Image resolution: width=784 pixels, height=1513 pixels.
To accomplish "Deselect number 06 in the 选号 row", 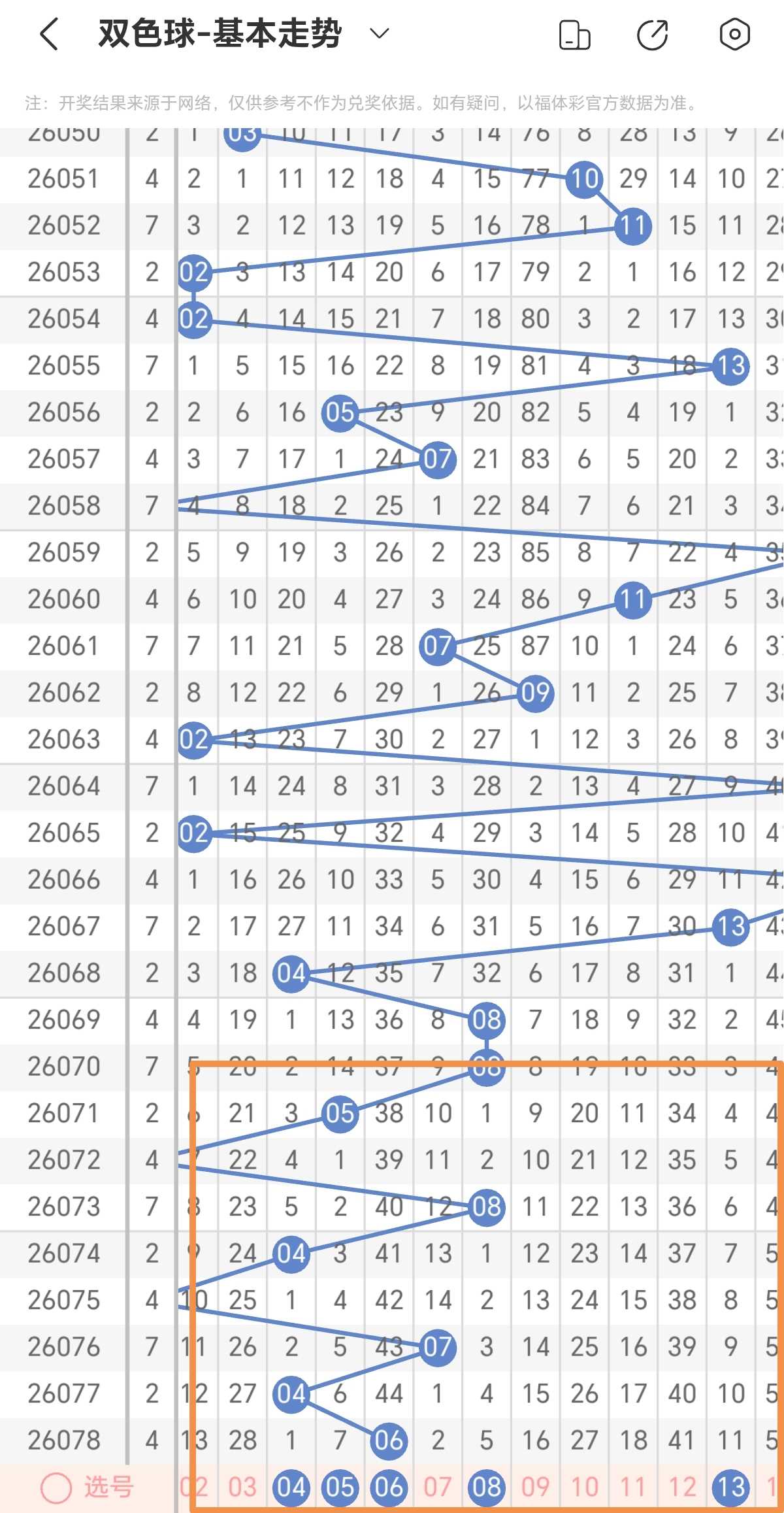I will click(389, 1487).
